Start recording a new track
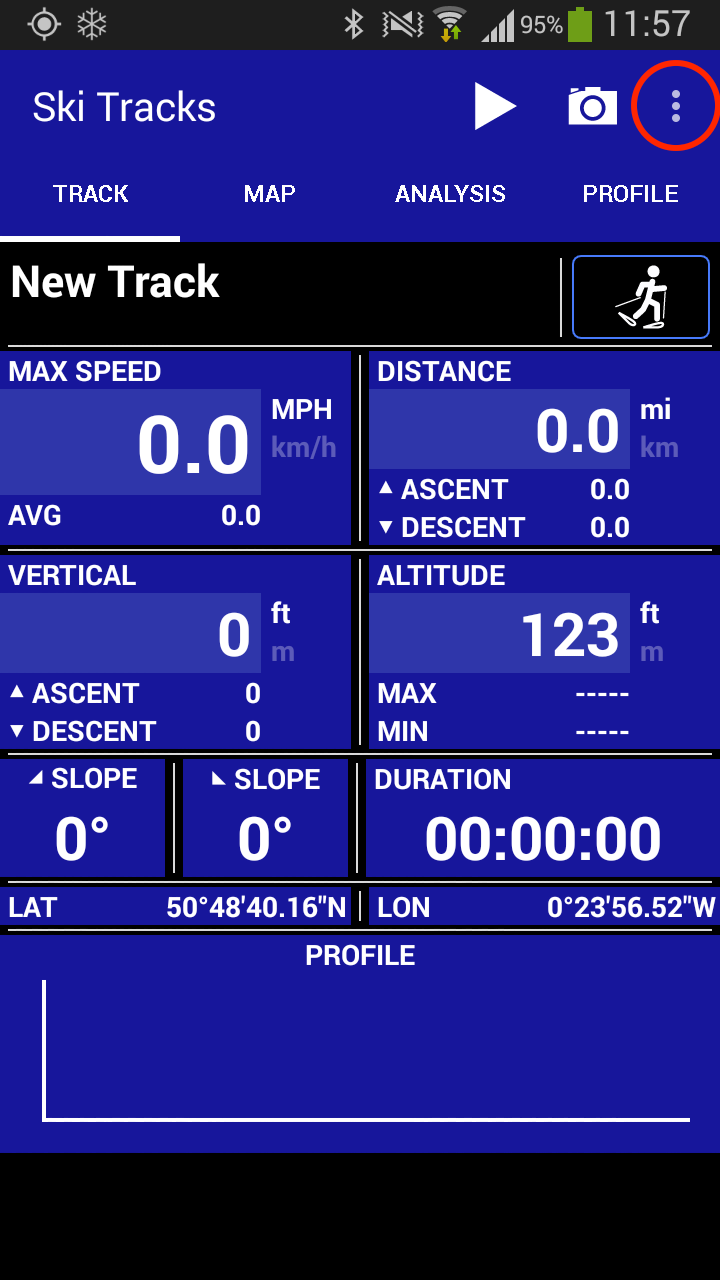Screen dimensions: 720x1280 [x=495, y=106]
